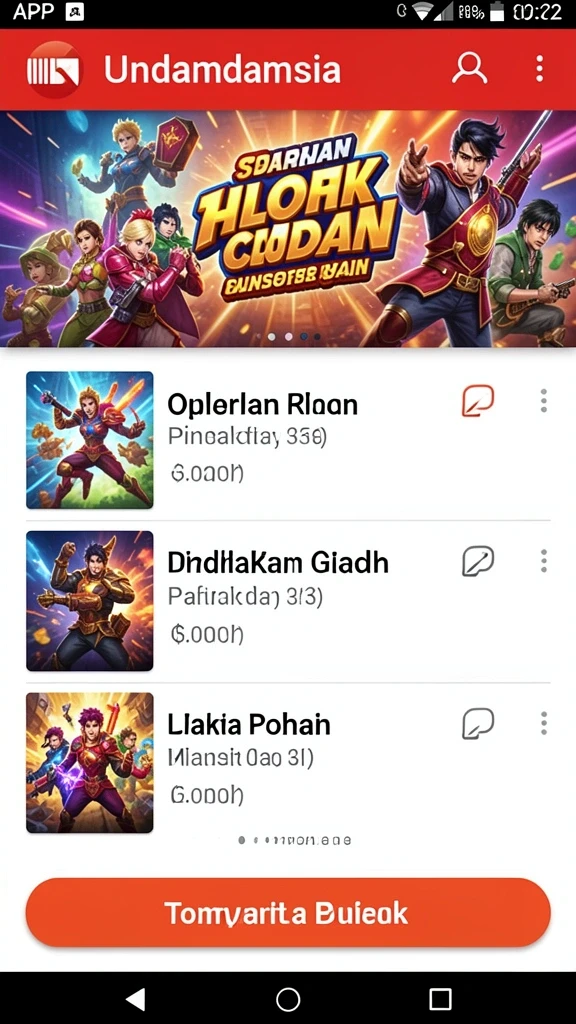Tap the Tomyarita Buleok button
The image size is (576, 1024).
pyautogui.click(x=288, y=913)
